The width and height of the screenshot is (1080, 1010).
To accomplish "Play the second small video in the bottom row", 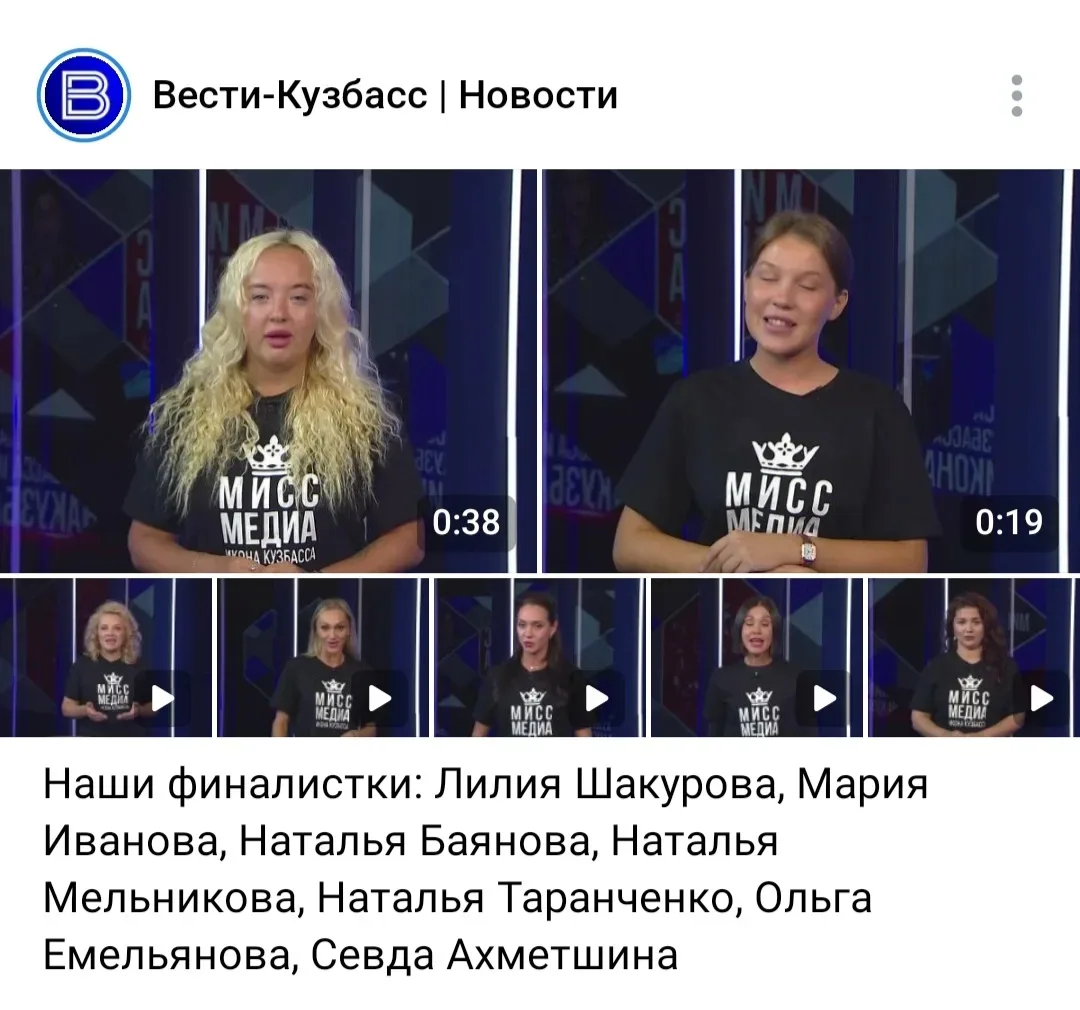I will [323, 657].
